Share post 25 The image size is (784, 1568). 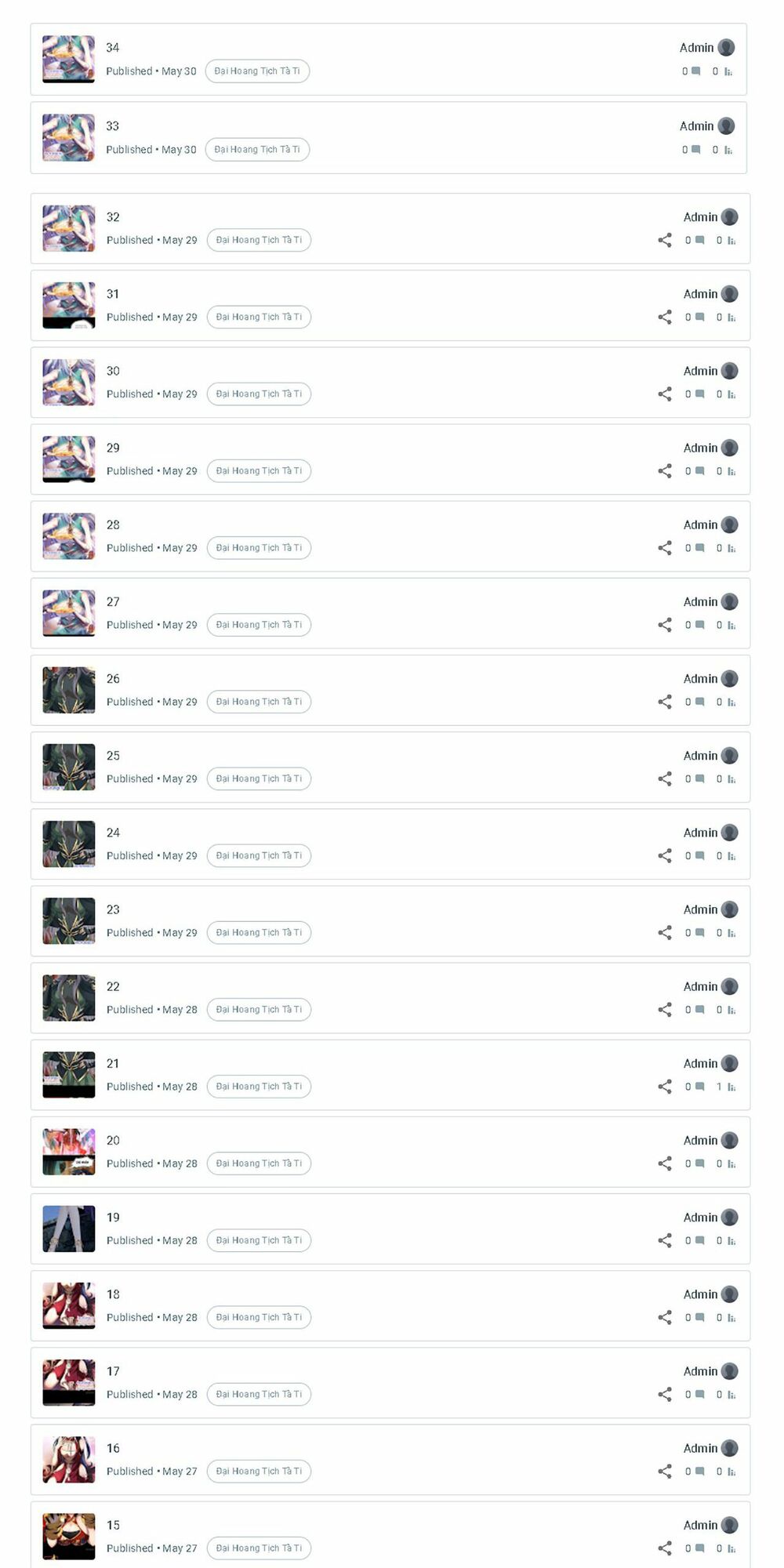665,779
